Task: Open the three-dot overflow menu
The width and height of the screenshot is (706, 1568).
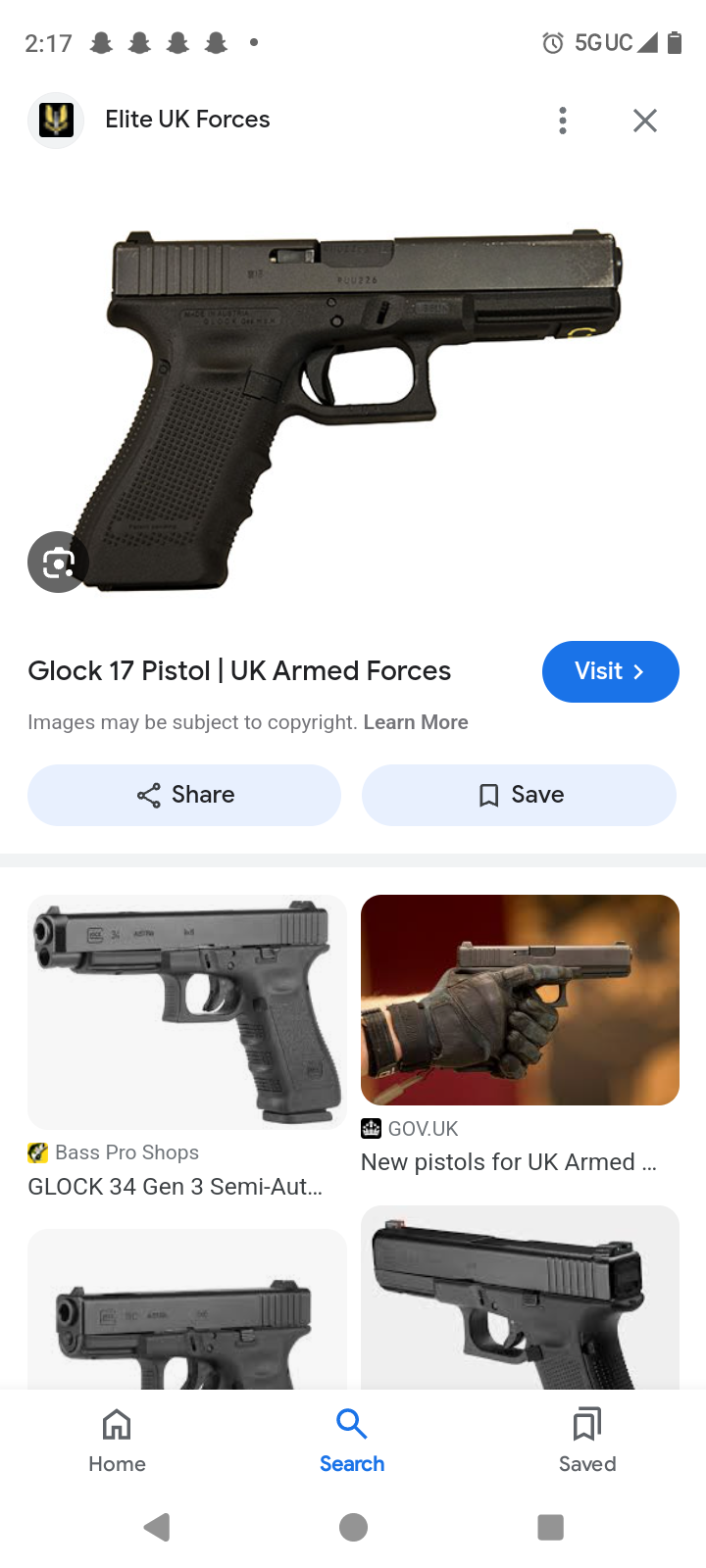Action: (x=562, y=121)
